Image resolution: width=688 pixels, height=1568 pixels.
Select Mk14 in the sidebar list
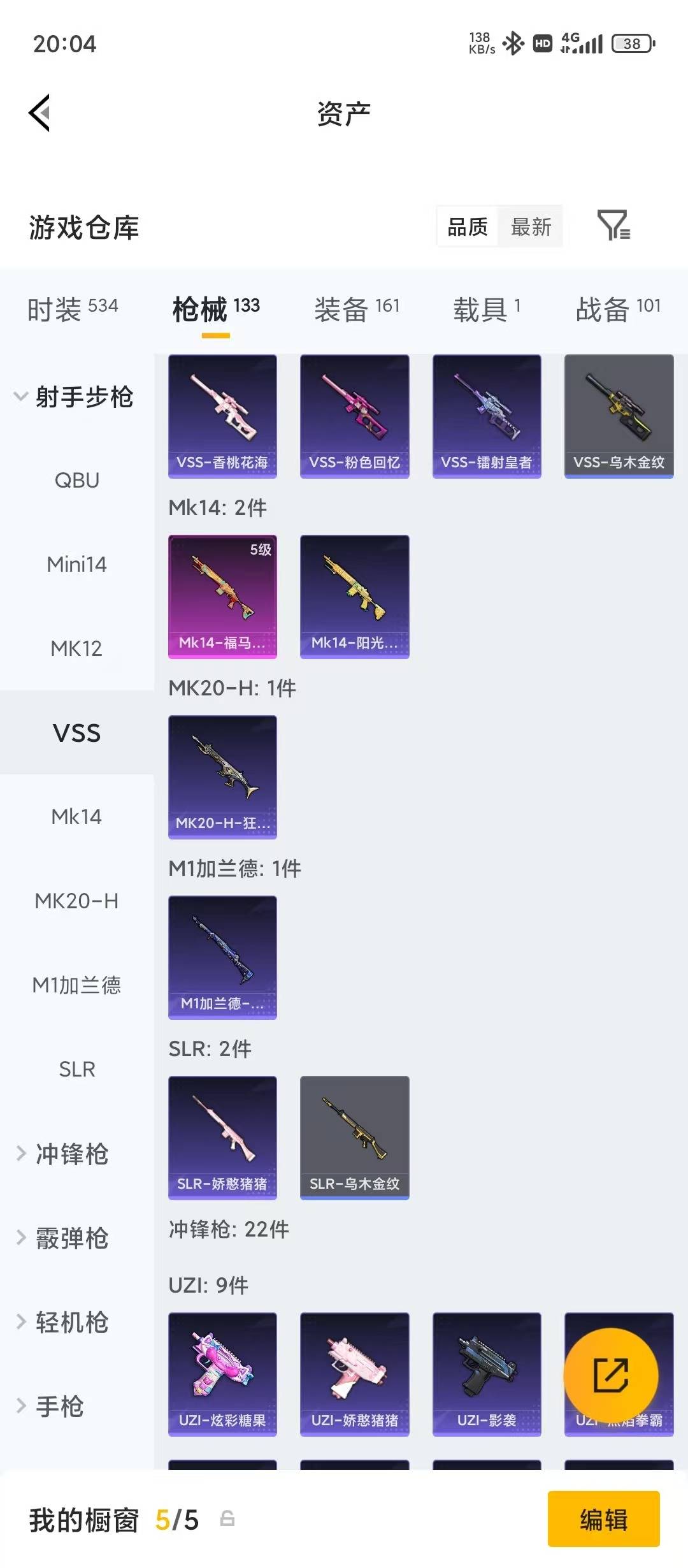click(x=76, y=817)
